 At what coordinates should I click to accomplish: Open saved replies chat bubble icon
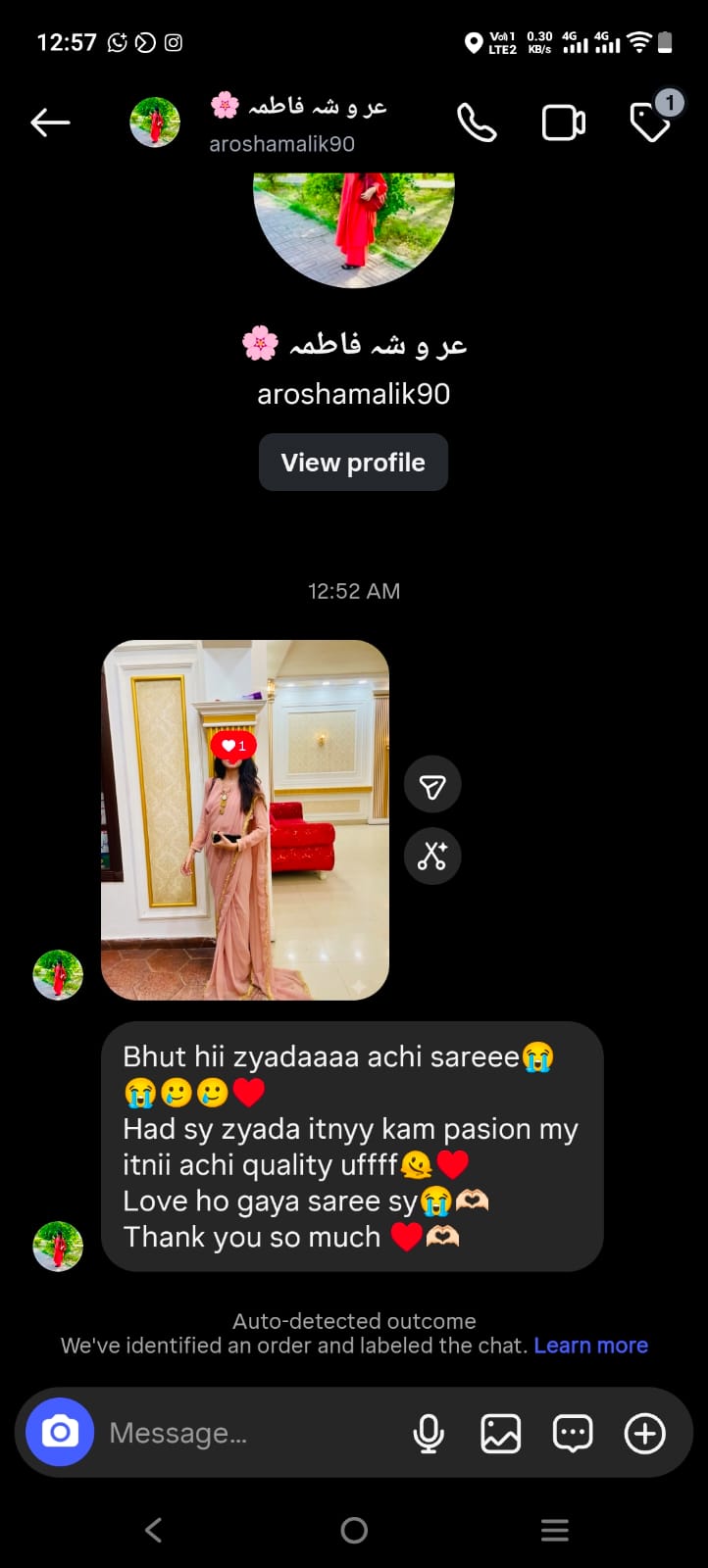point(573,1433)
